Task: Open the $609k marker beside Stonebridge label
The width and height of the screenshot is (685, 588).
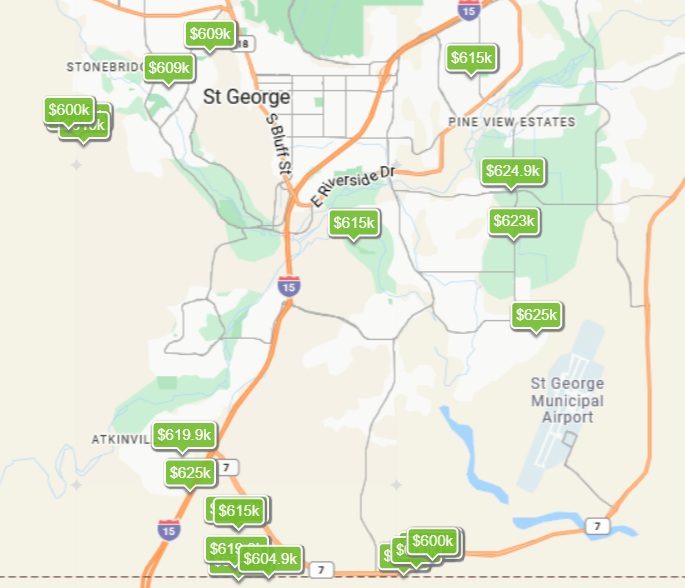Action: click(169, 68)
